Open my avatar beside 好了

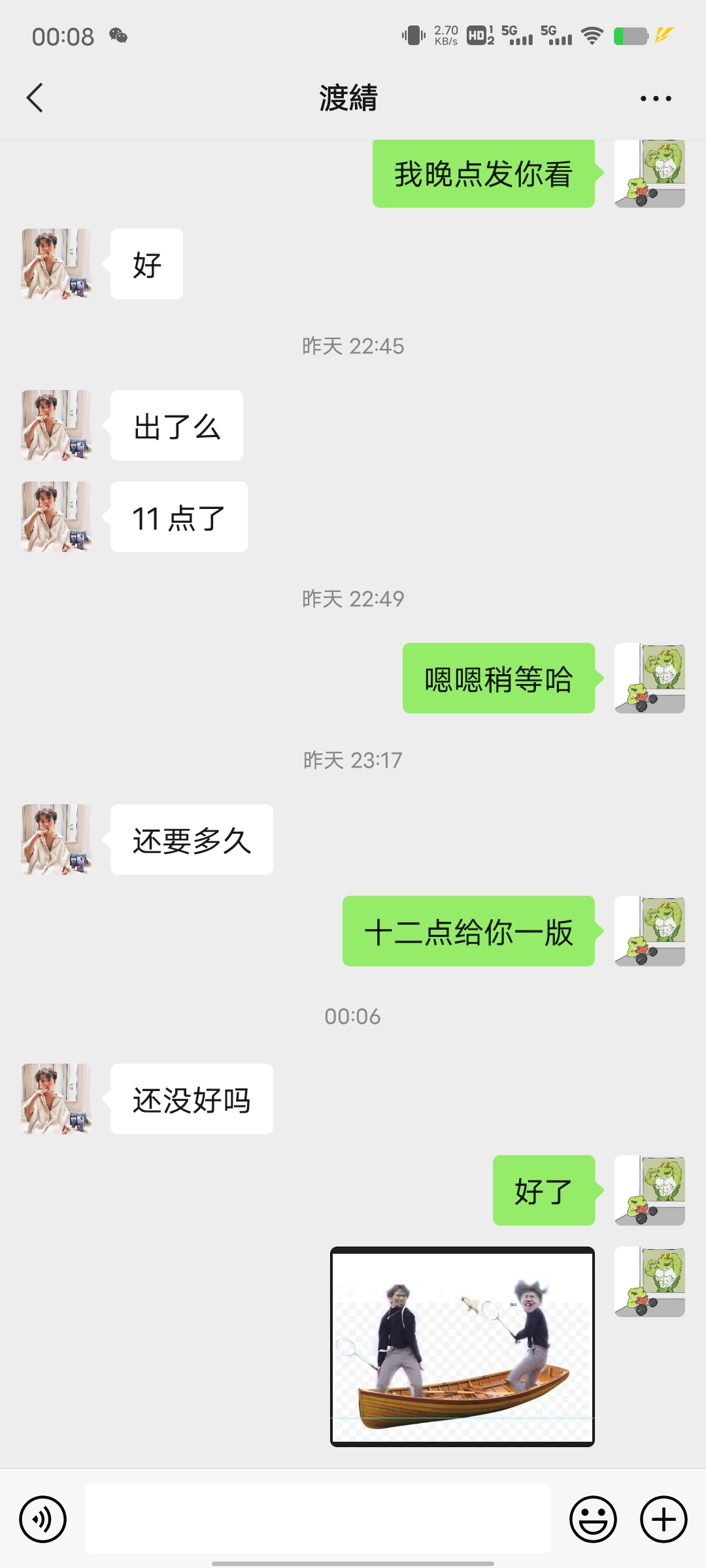point(650,1190)
